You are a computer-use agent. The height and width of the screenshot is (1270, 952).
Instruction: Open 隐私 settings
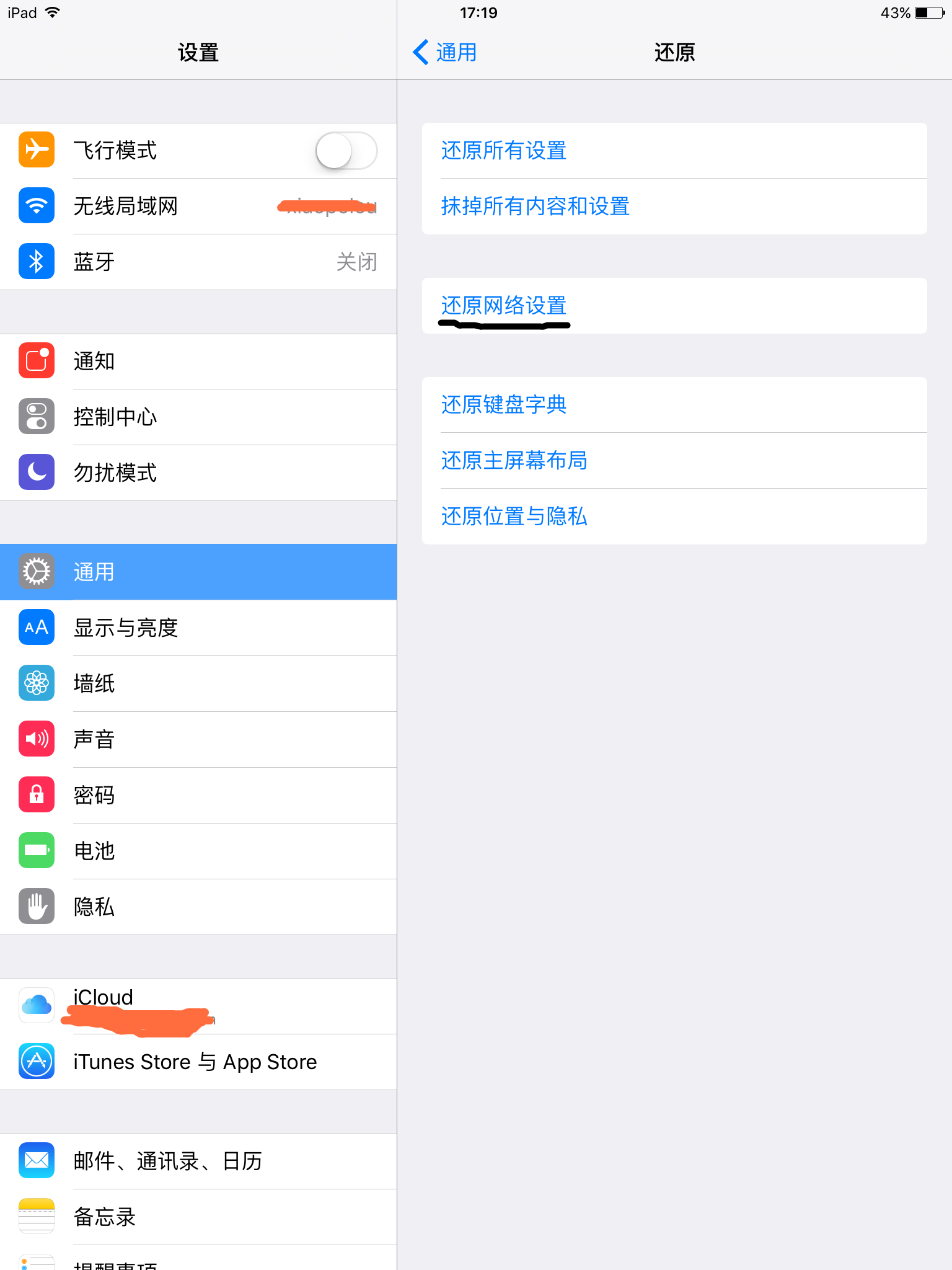coord(198,907)
